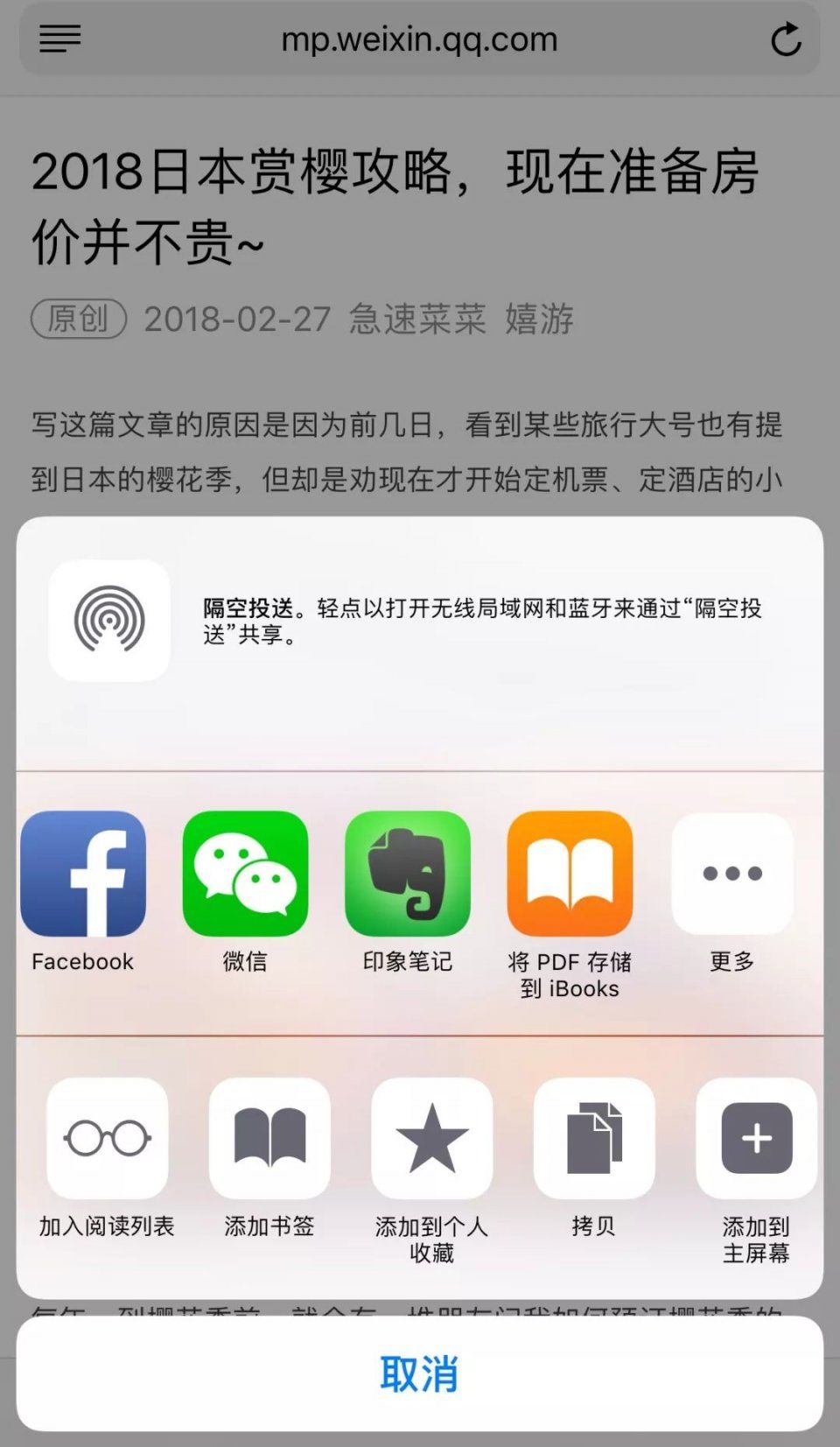Share the article to Facebook
The image size is (840, 1447).
pyautogui.click(x=83, y=874)
